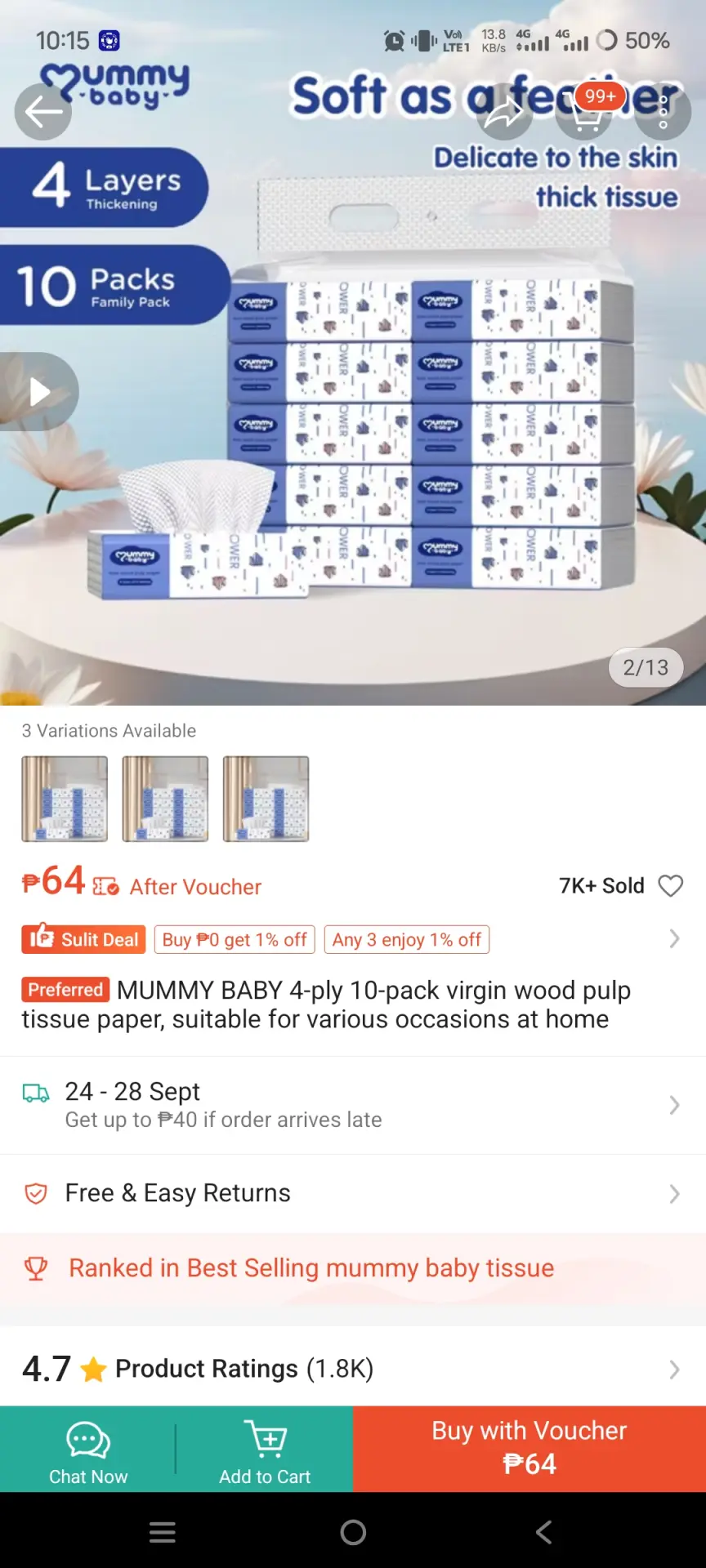This screenshot has width=706, height=1568.
Task: Select the first variation thumbnail
Action: pyautogui.click(x=65, y=799)
